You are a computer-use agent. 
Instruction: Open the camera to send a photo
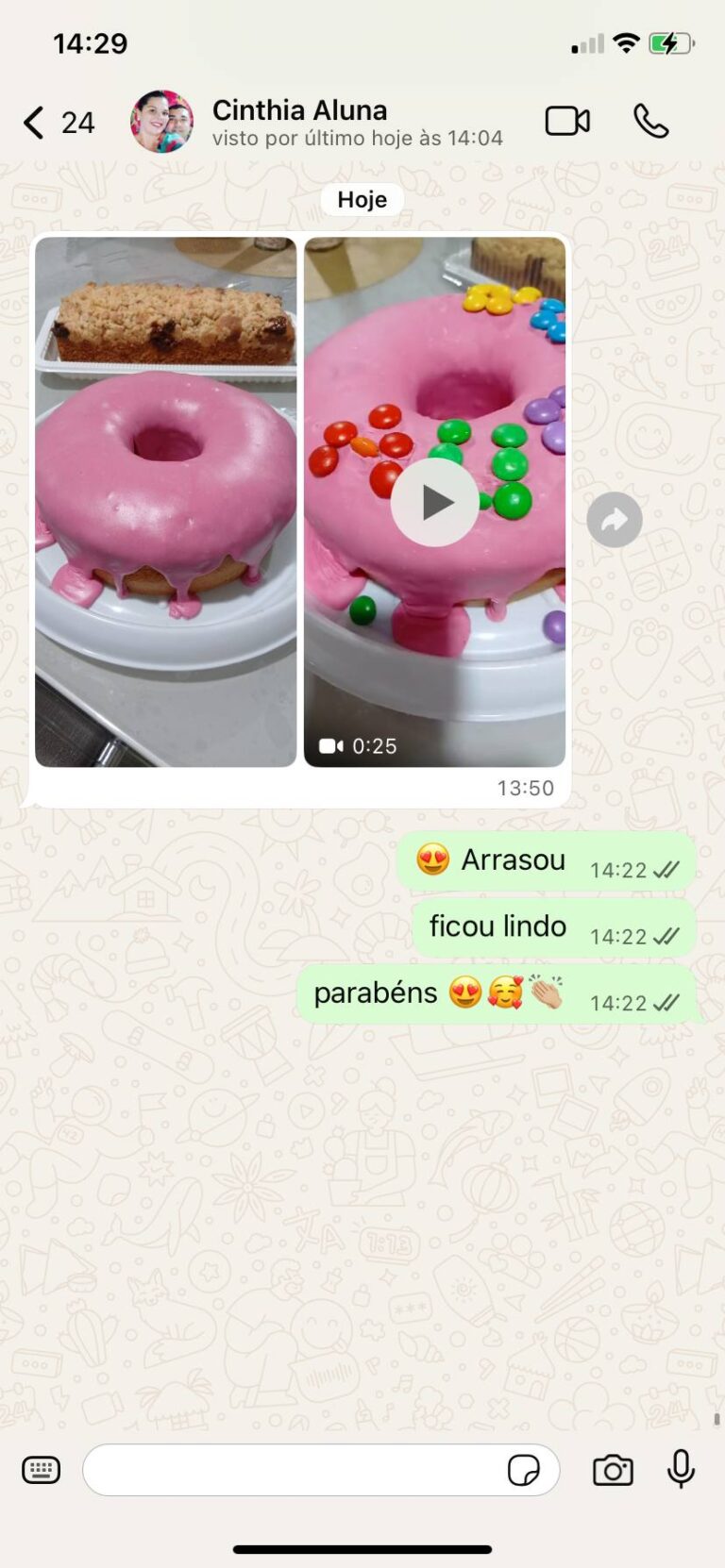tap(613, 1469)
